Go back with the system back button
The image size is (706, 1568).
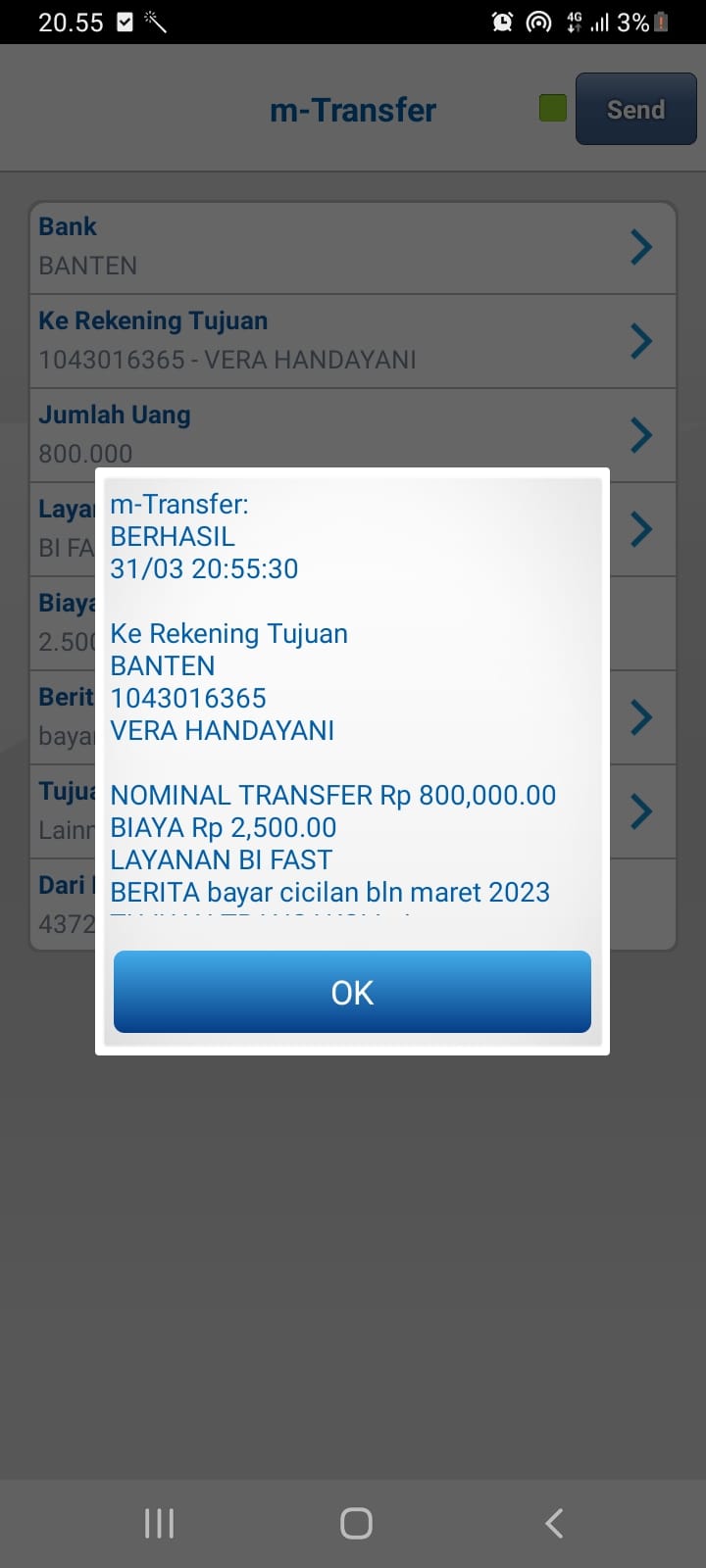click(x=554, y=1523)
